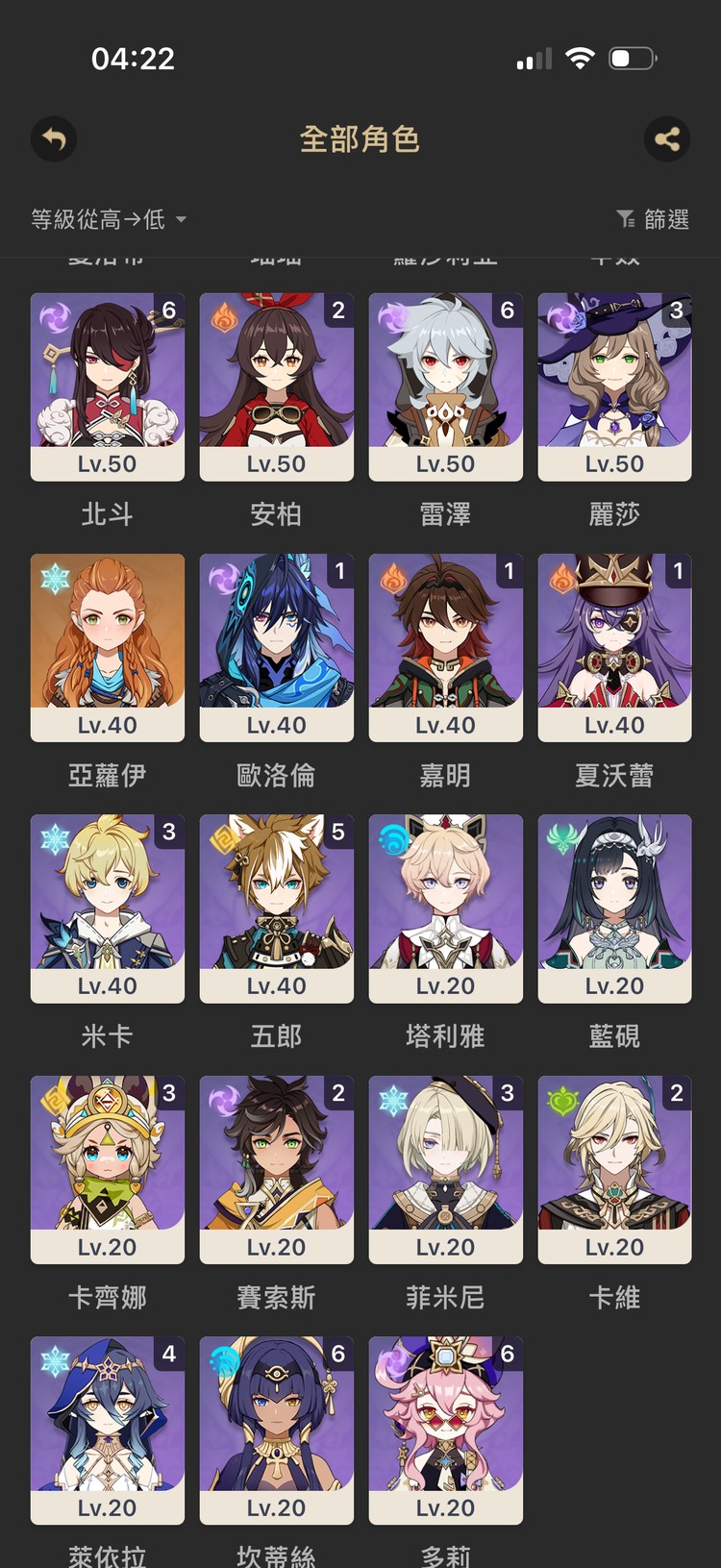
Task: Go back using the return arrow
Action: (54, 139)
